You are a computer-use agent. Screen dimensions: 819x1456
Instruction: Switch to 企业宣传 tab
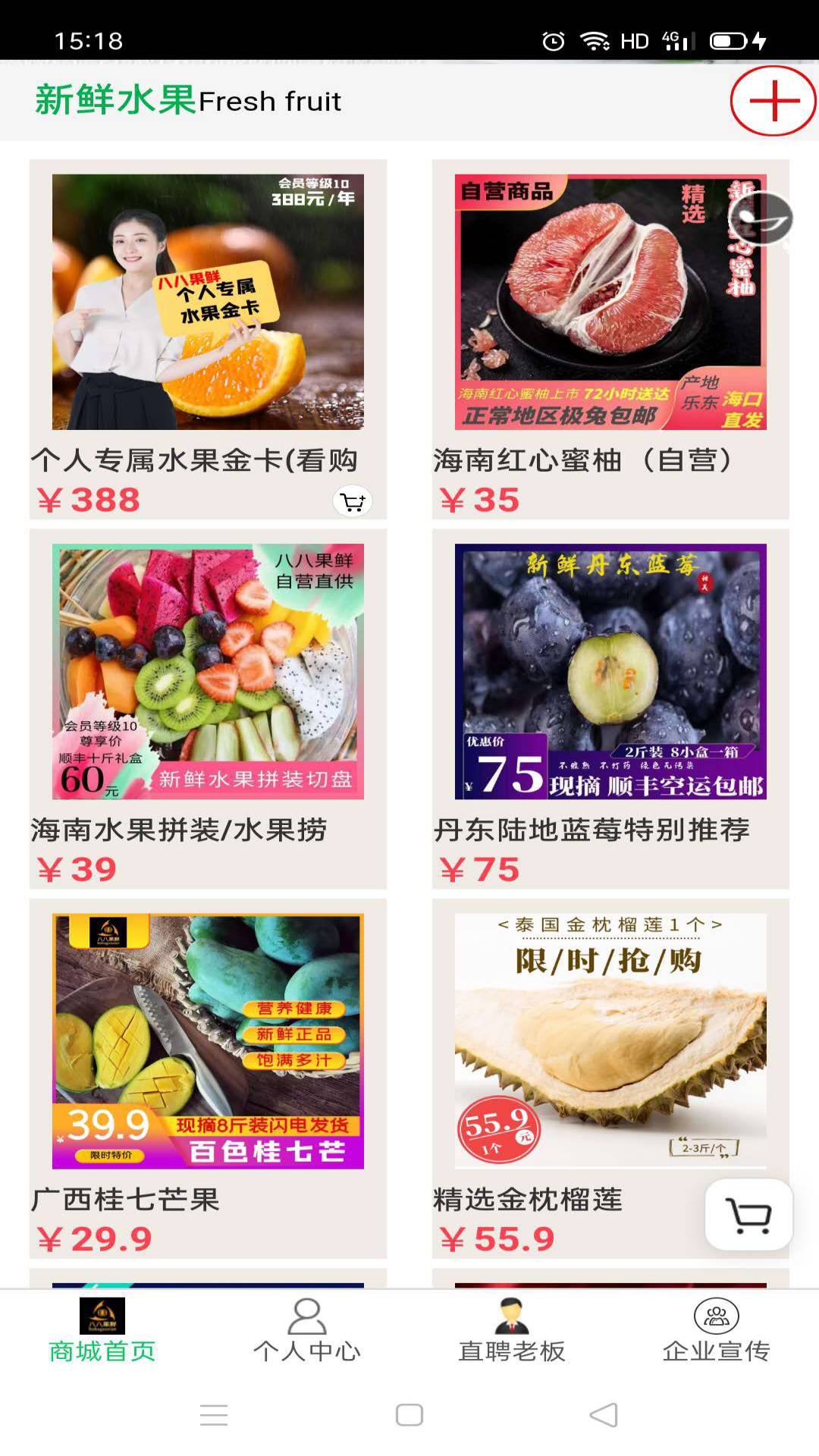coord(717,1331)
